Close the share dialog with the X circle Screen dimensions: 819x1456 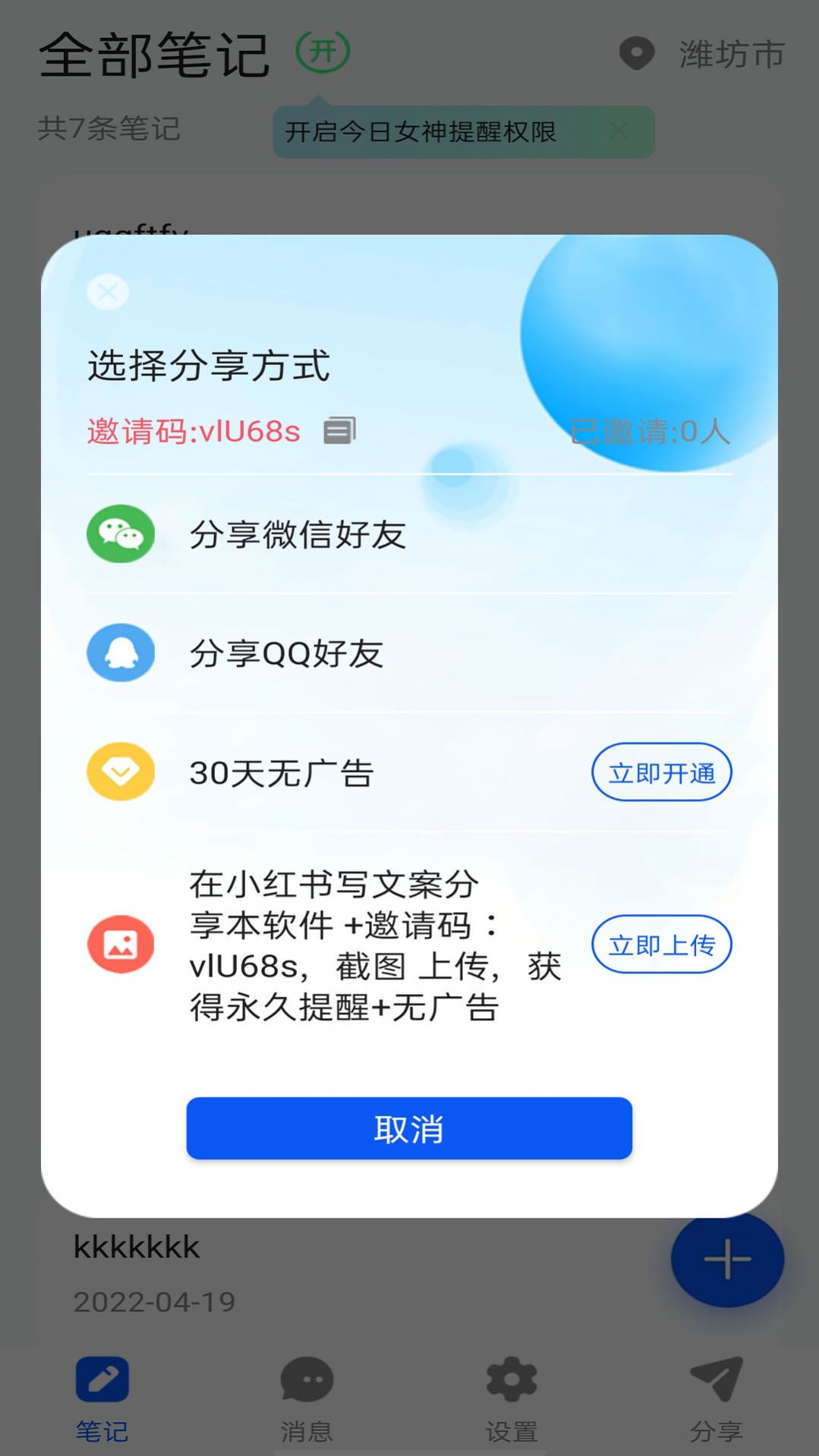106,291
